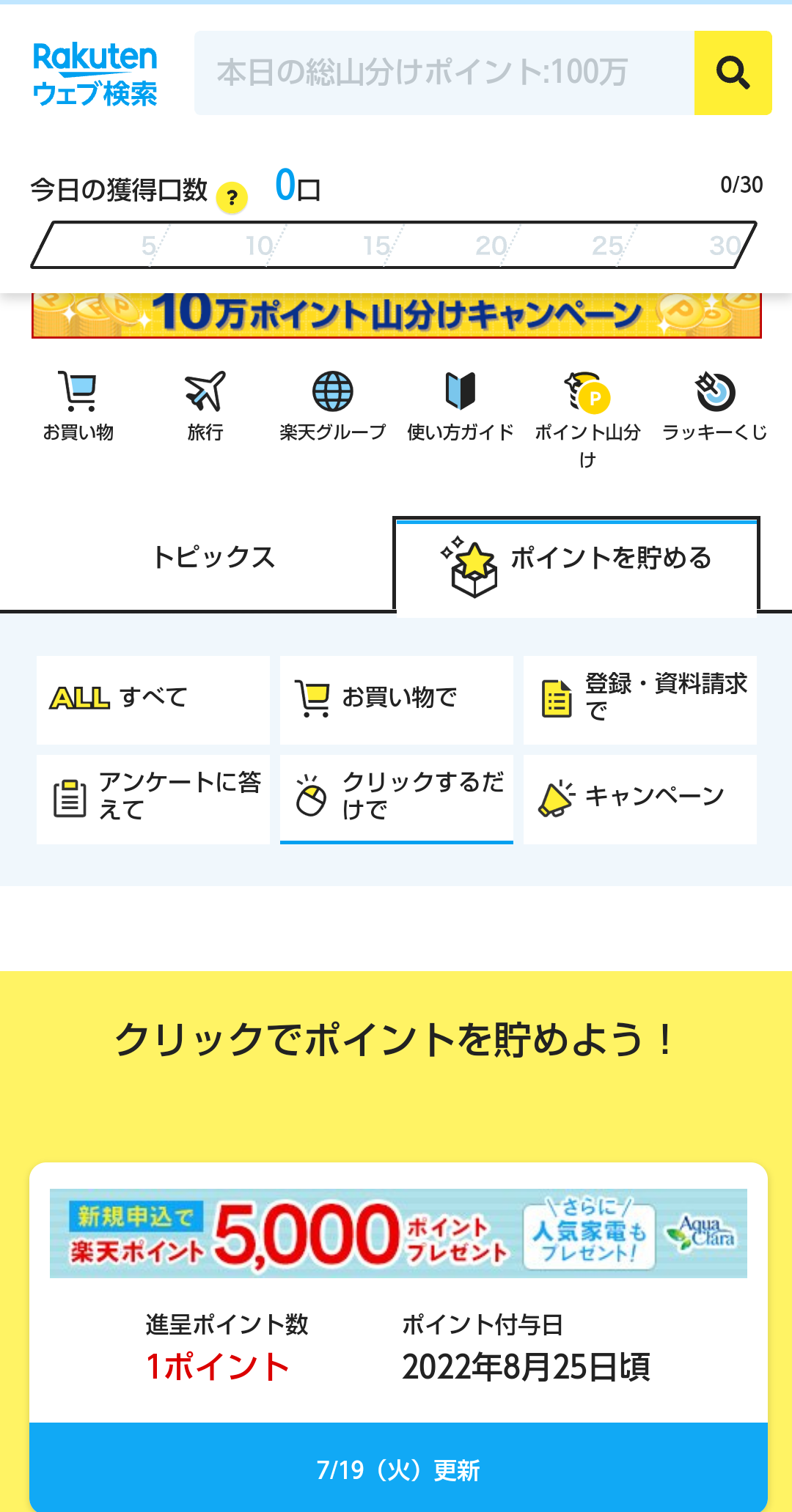The image size is (792, 1512).
Task: Open the 使い方ガイド shortcut
Action: [x=460, y=405]
